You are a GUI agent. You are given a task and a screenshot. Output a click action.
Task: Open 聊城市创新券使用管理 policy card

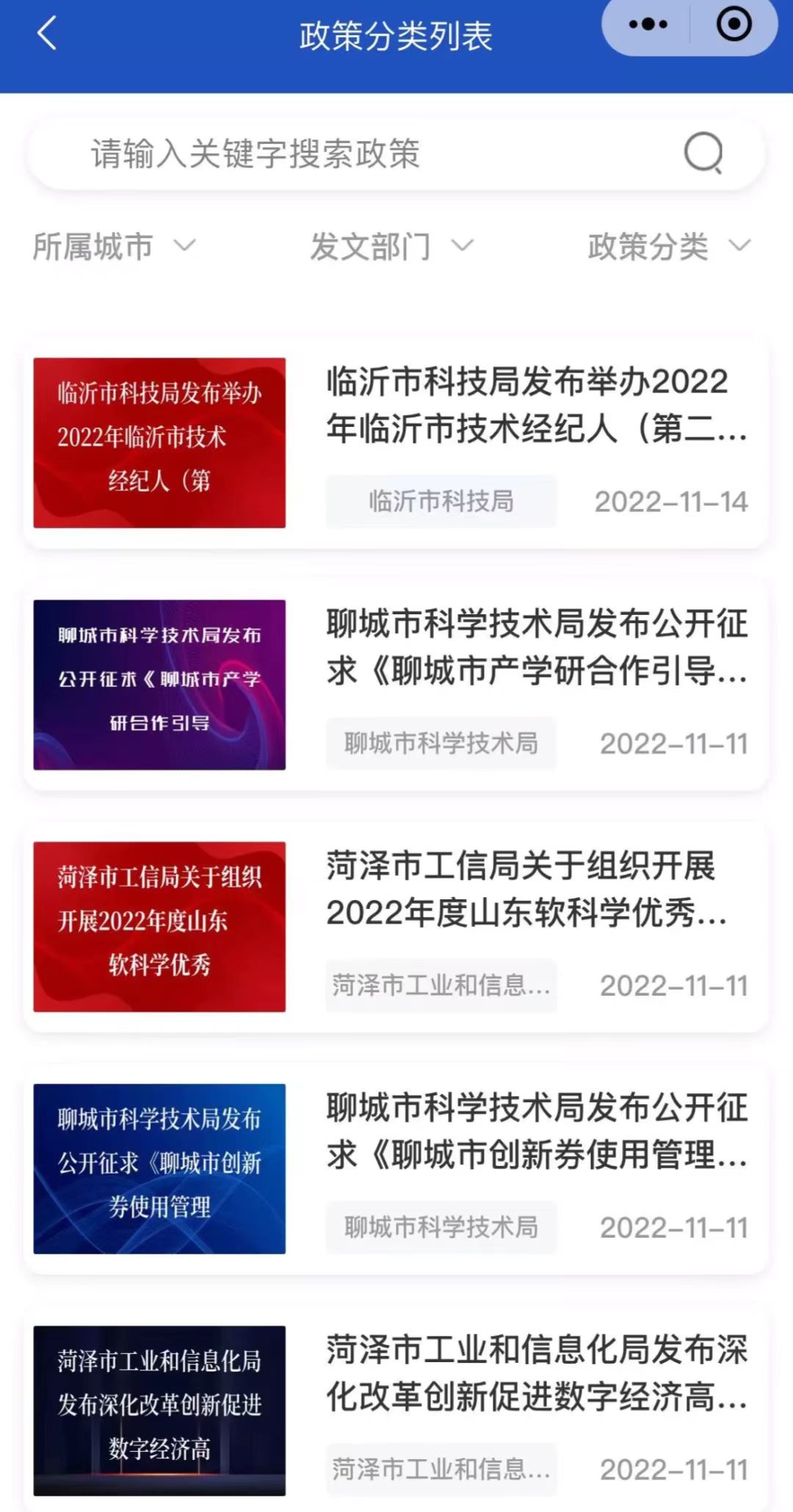(x=536, y=1131)
